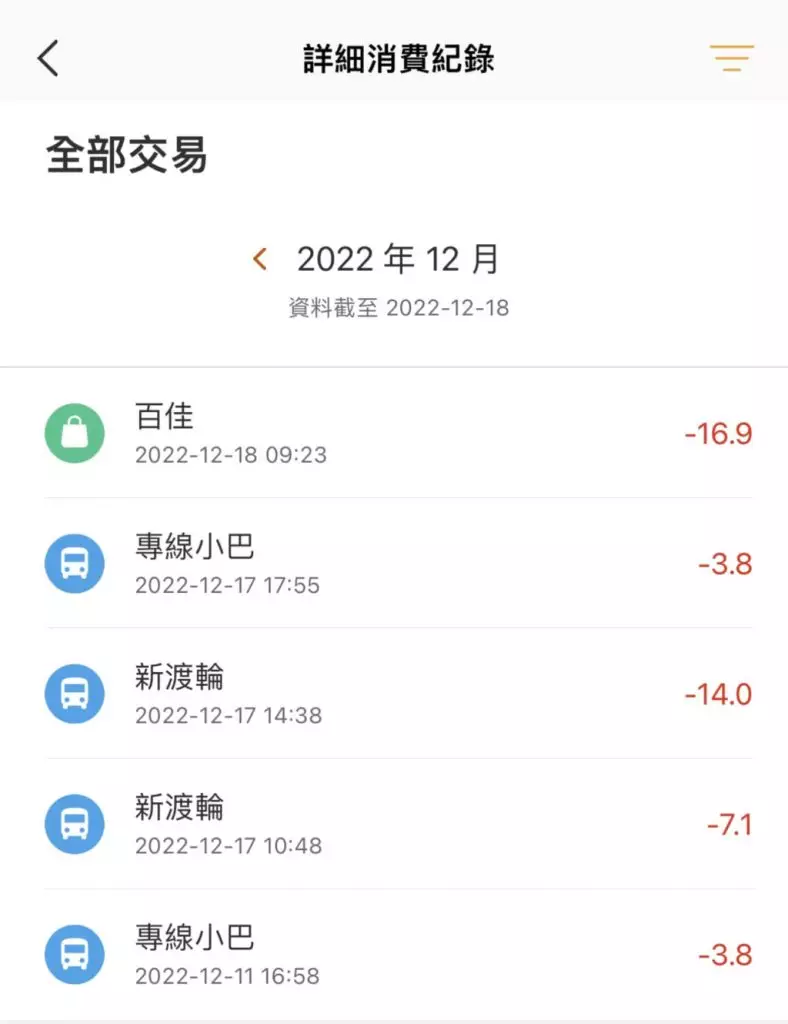Screen dimensions: 788x1024
Task: Select the 新渡輪 record at 10:48
Action: tap(398, 824)
